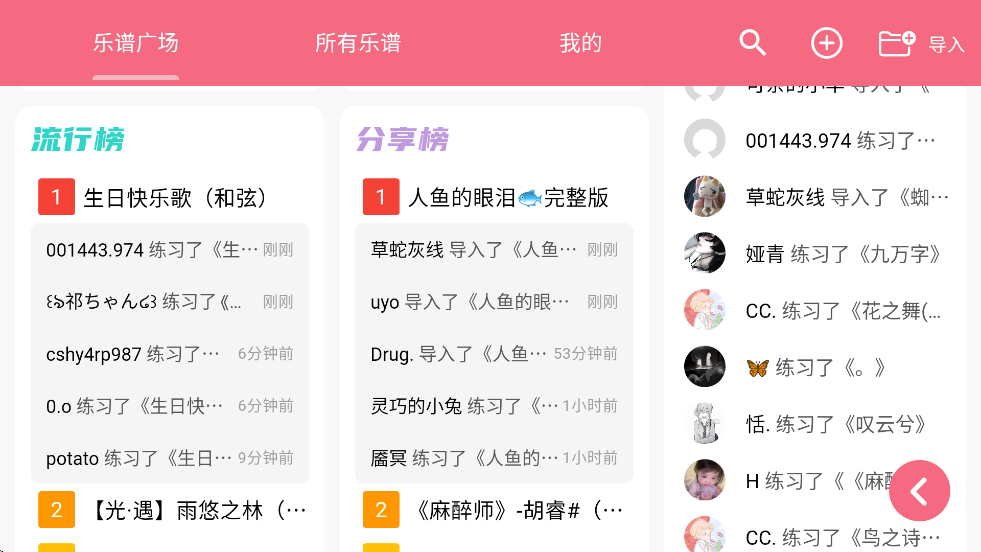Open cshy4rp987 练习了 activity row

tap(169, 353)
